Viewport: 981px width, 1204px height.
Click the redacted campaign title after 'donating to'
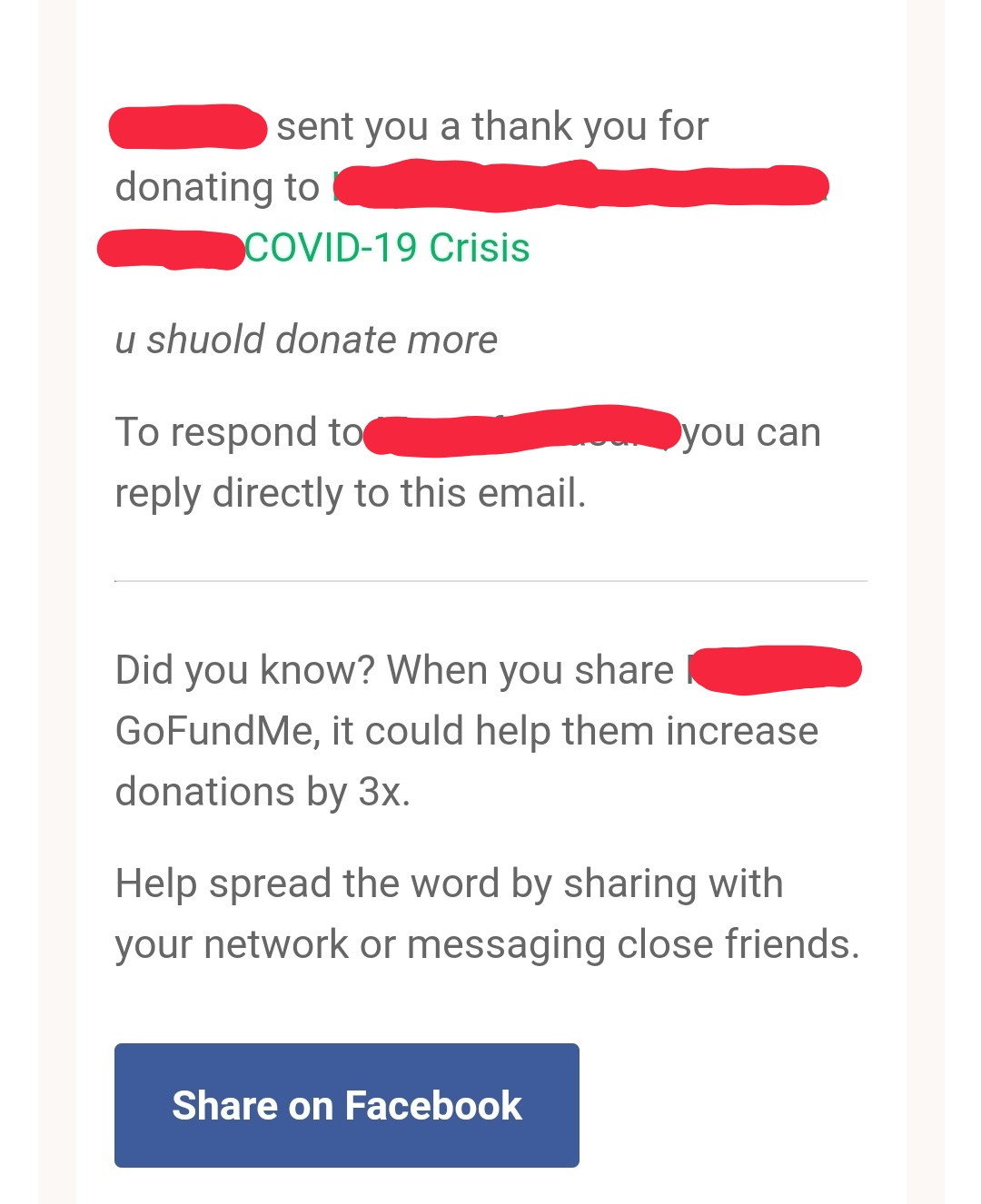tap(581, 186)
